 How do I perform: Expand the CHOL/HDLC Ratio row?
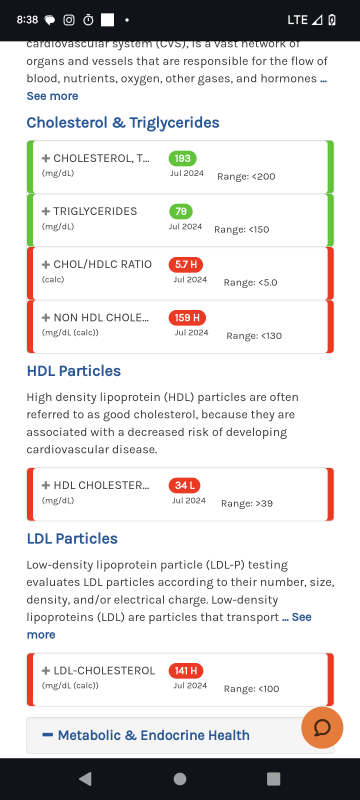point(180,273)
